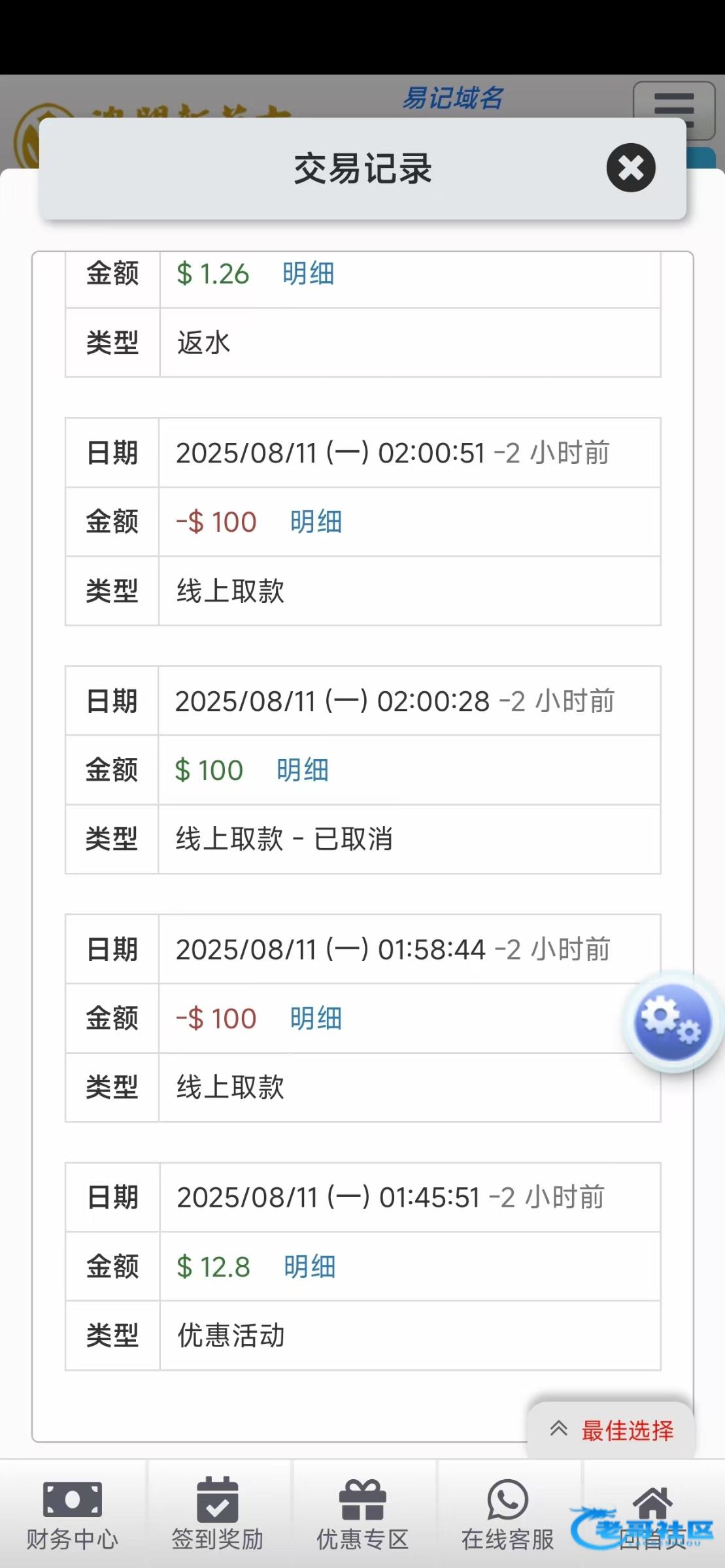
Task: Close the 交易记录 dialog
Action: (x=631, y=168)
